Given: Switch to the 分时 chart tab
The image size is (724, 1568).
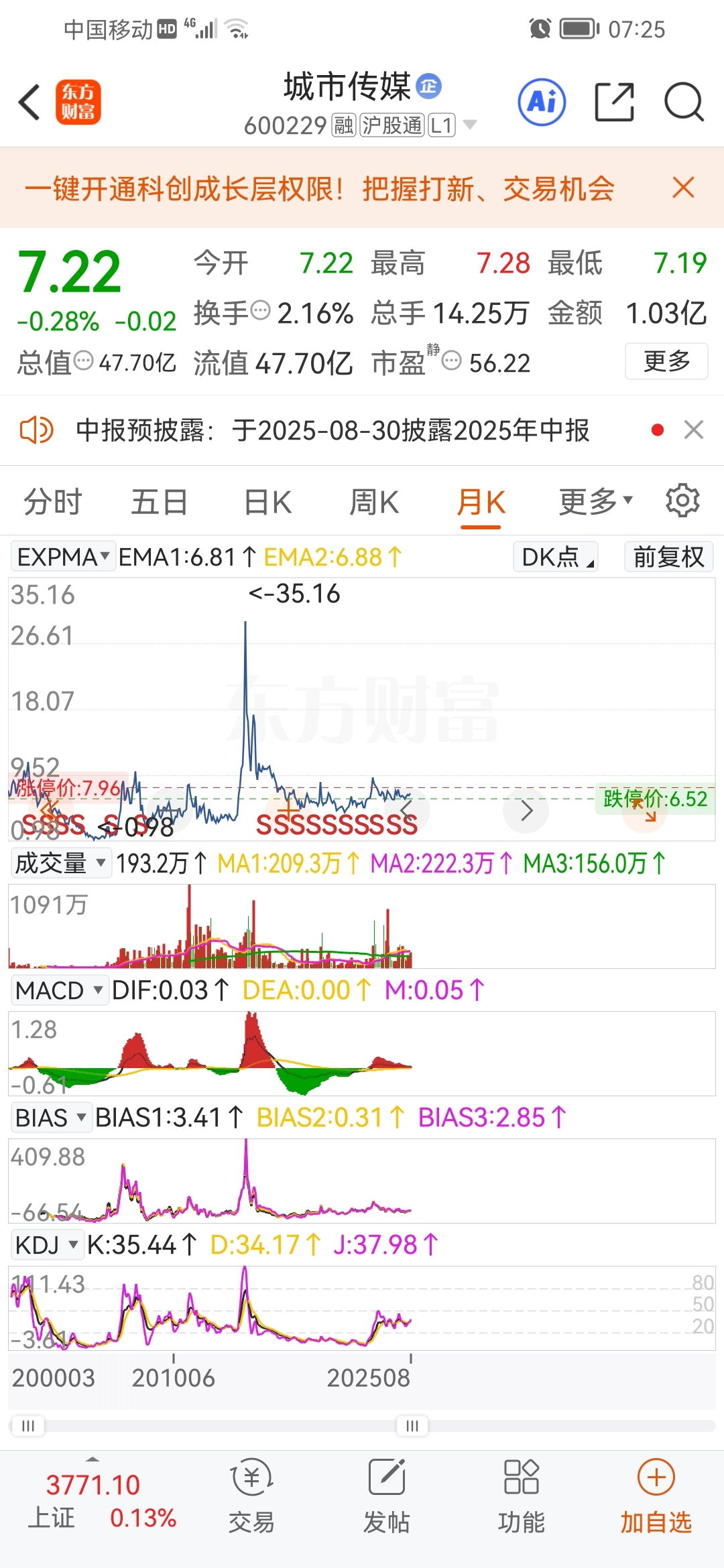Looking at the screenshot, I should click(x=52, y=502).
